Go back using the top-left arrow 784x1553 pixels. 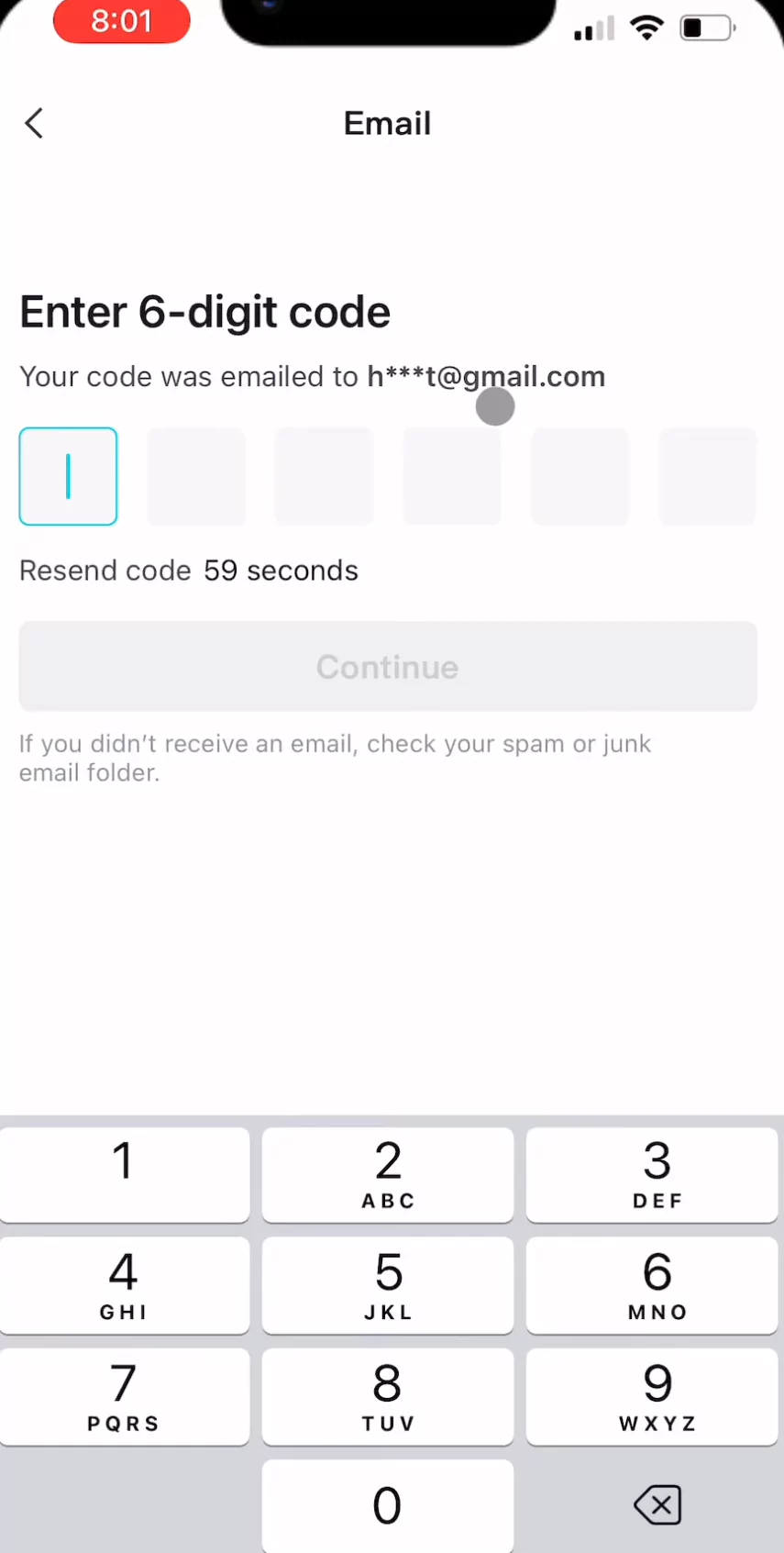pos(34,123)
